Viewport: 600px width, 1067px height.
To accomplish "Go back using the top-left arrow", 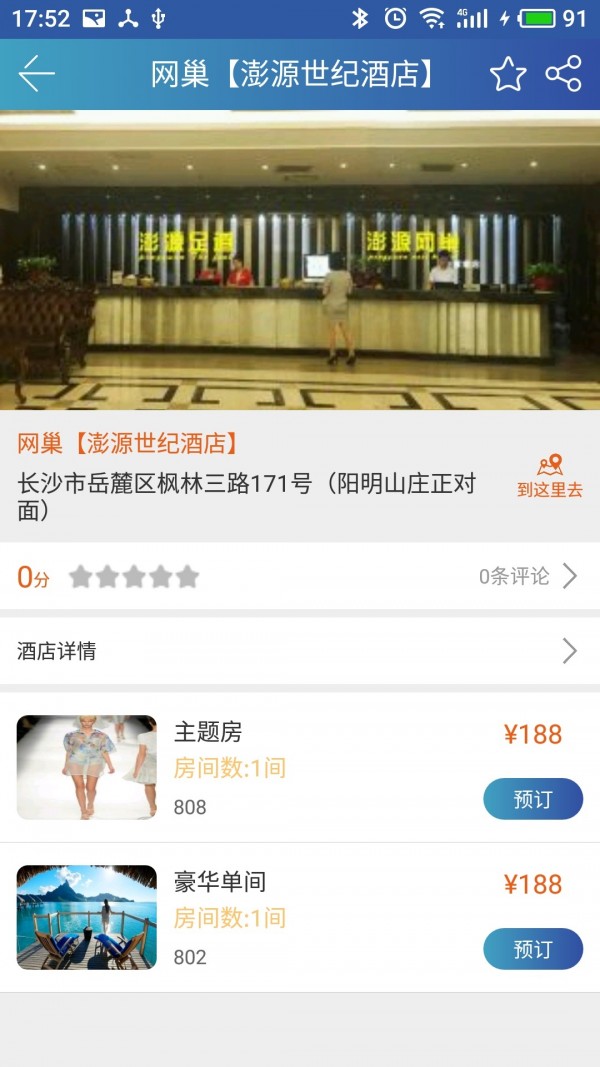I will 36,74.
